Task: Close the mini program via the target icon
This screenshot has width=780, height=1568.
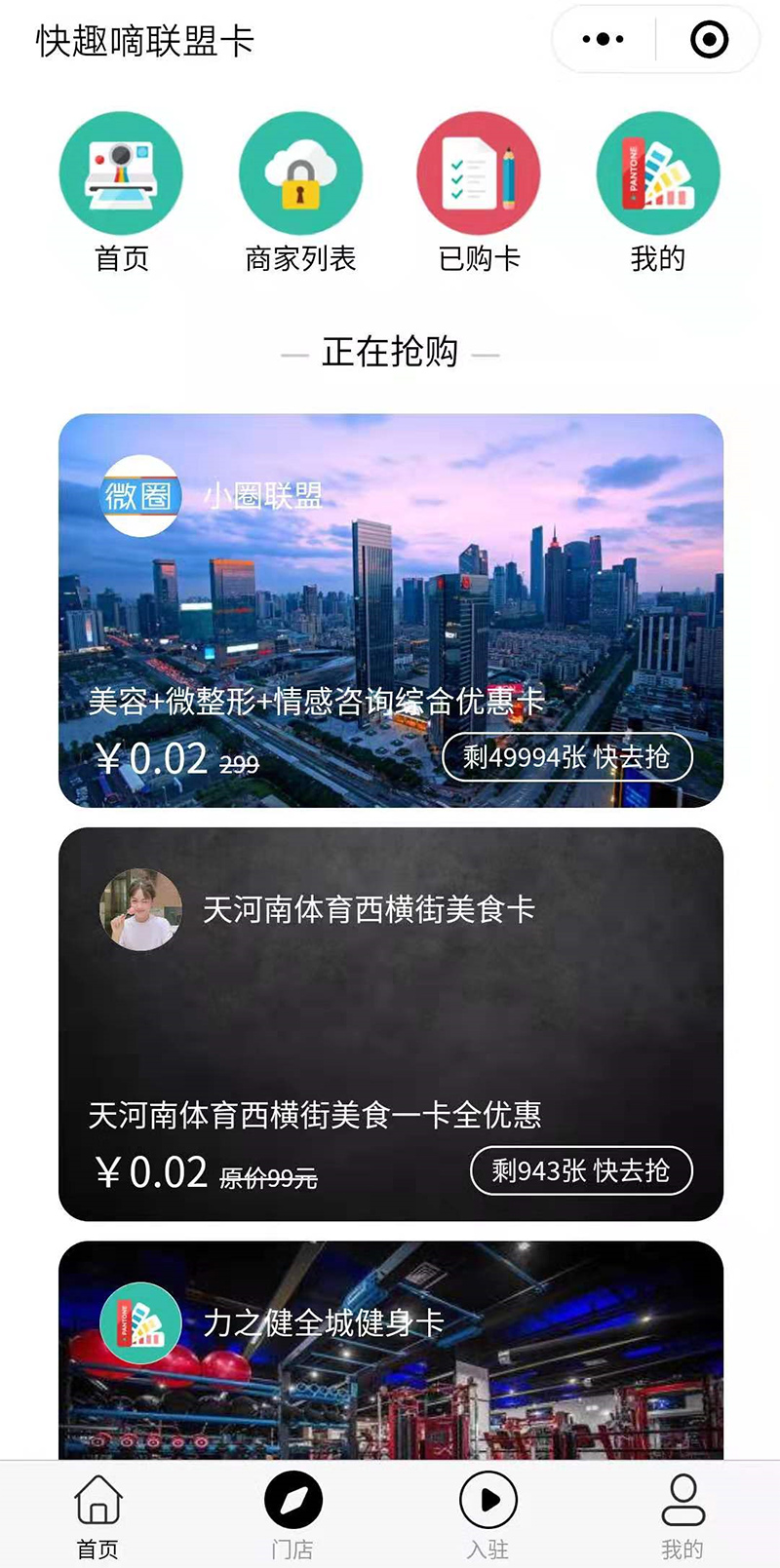Action: tap(709, 40)
